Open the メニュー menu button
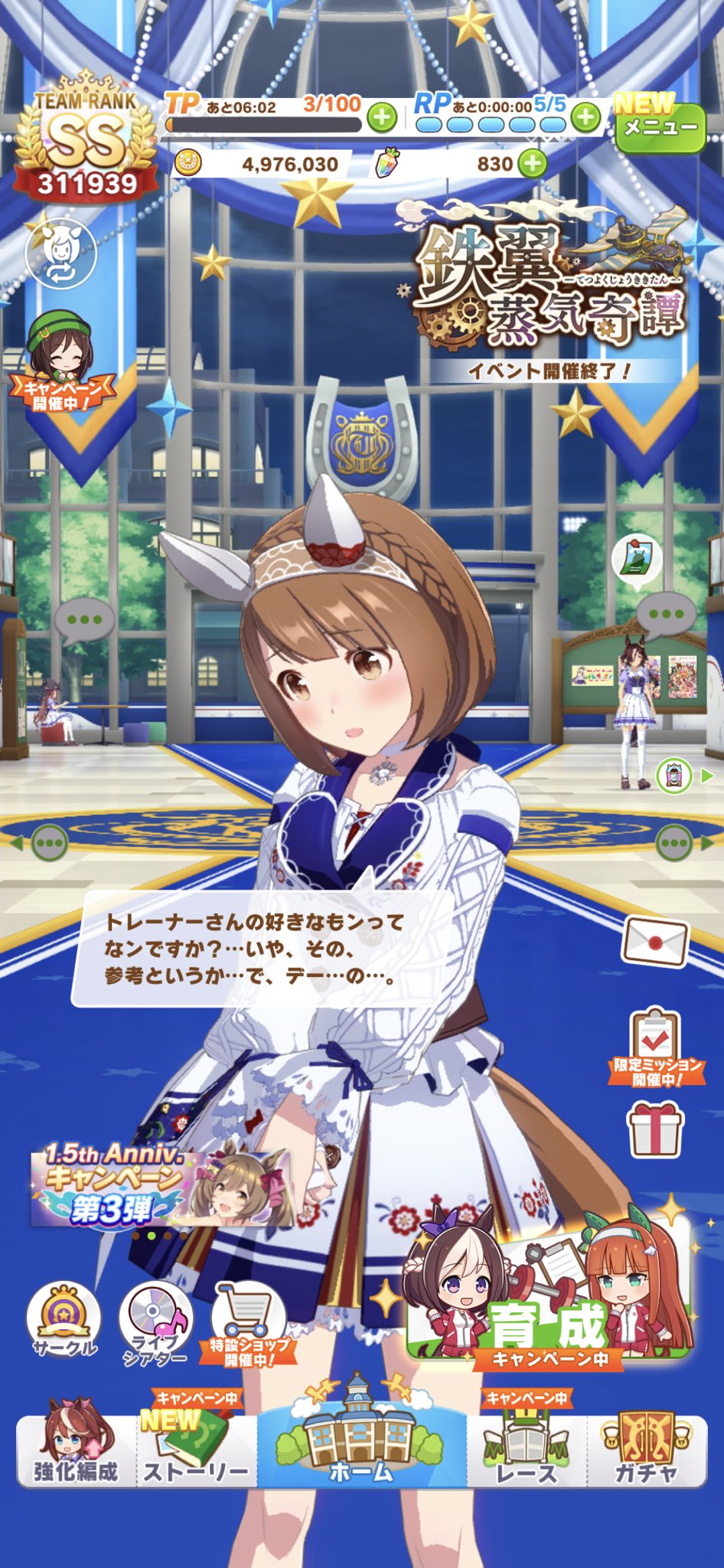The height and width of the screenshot is (1568, 724). (660, 126)
